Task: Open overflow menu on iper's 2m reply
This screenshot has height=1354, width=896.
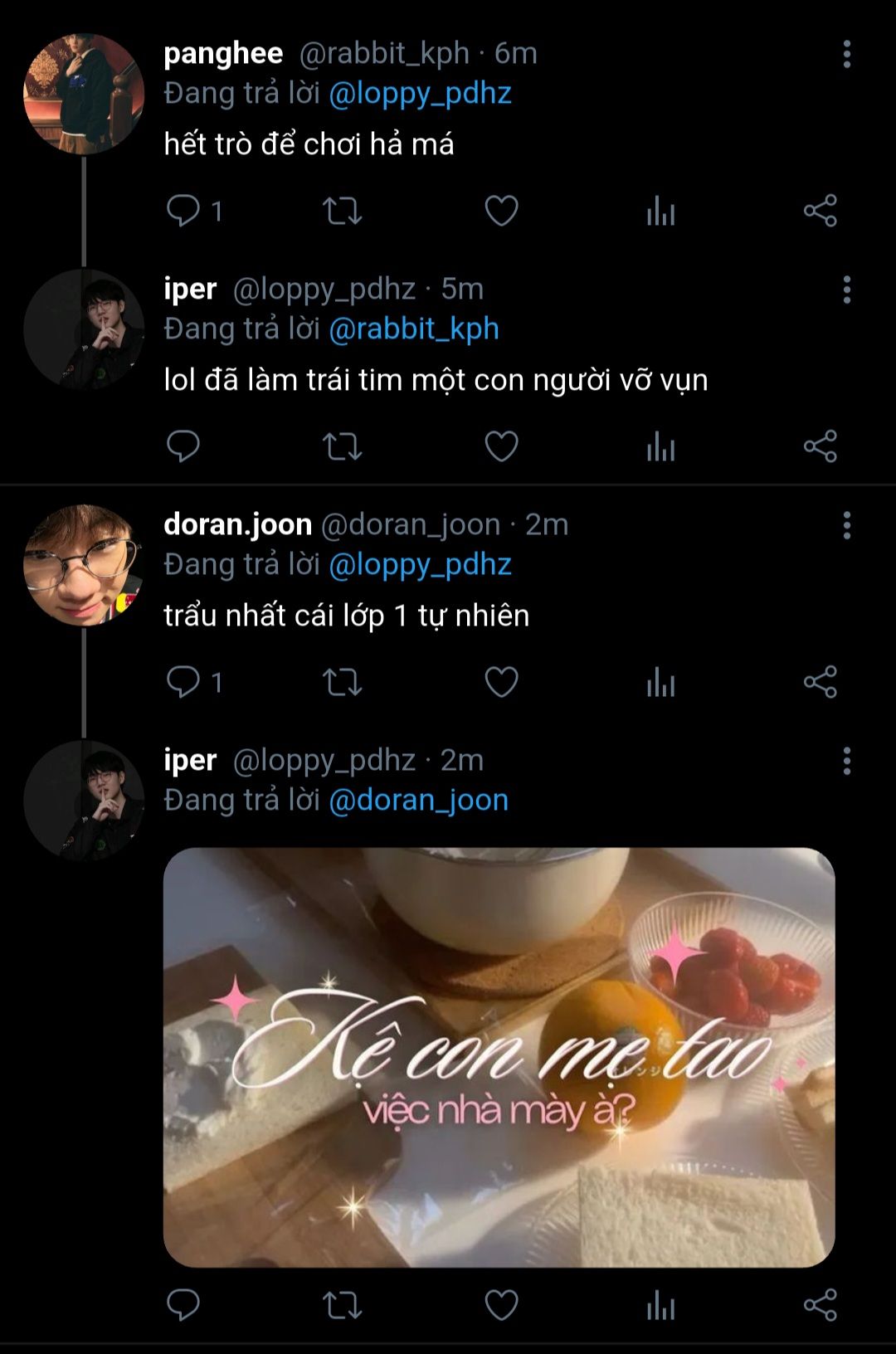Action: [846, 761]
